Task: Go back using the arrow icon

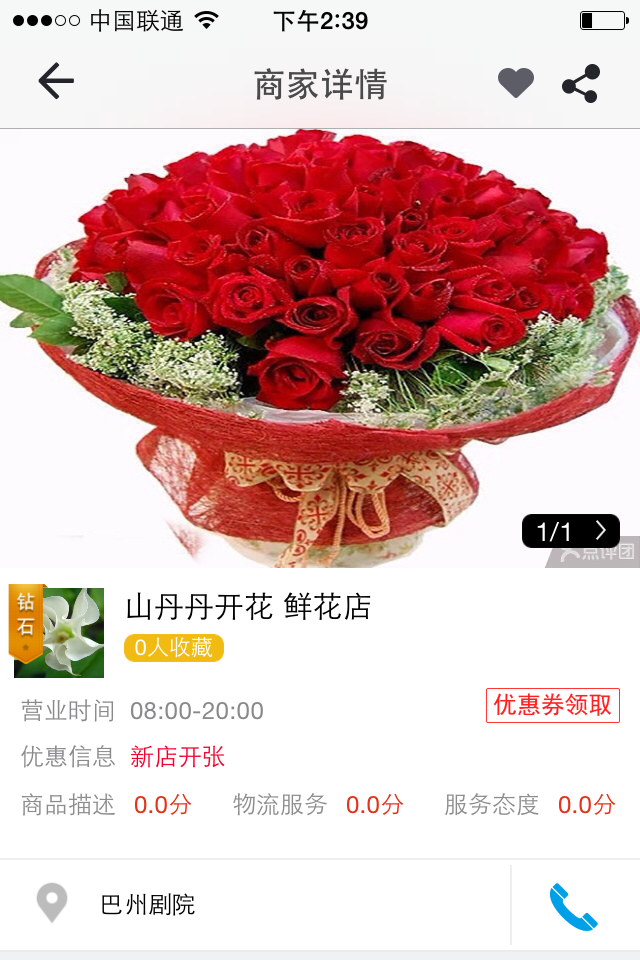Action: coord(56,82)
